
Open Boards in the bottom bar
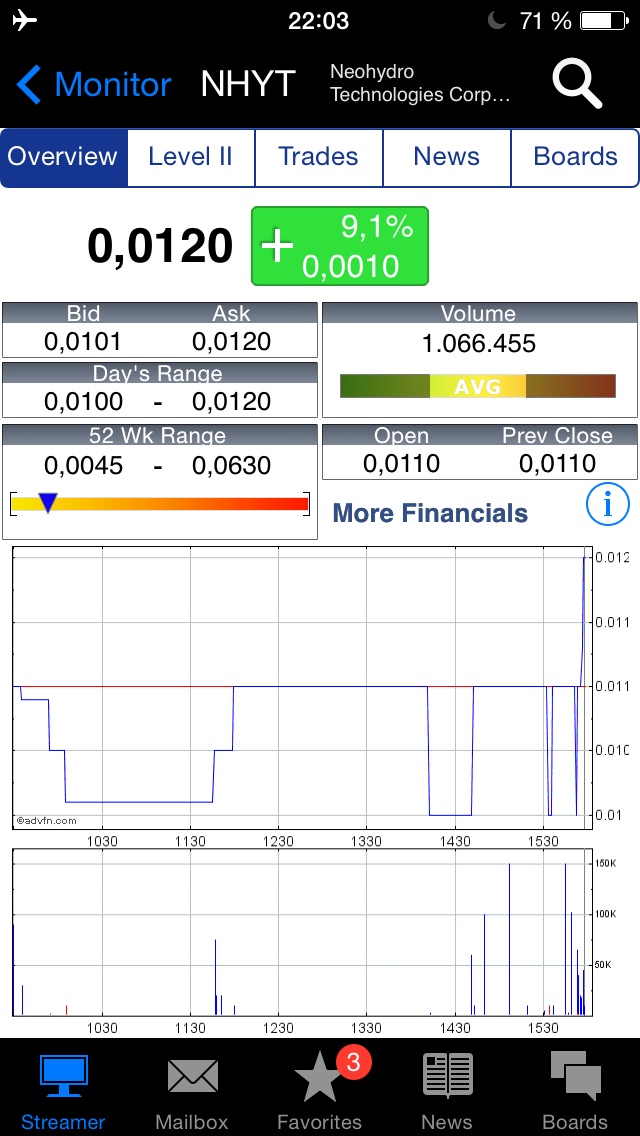pyautogui.click(x=575, y=1090)
